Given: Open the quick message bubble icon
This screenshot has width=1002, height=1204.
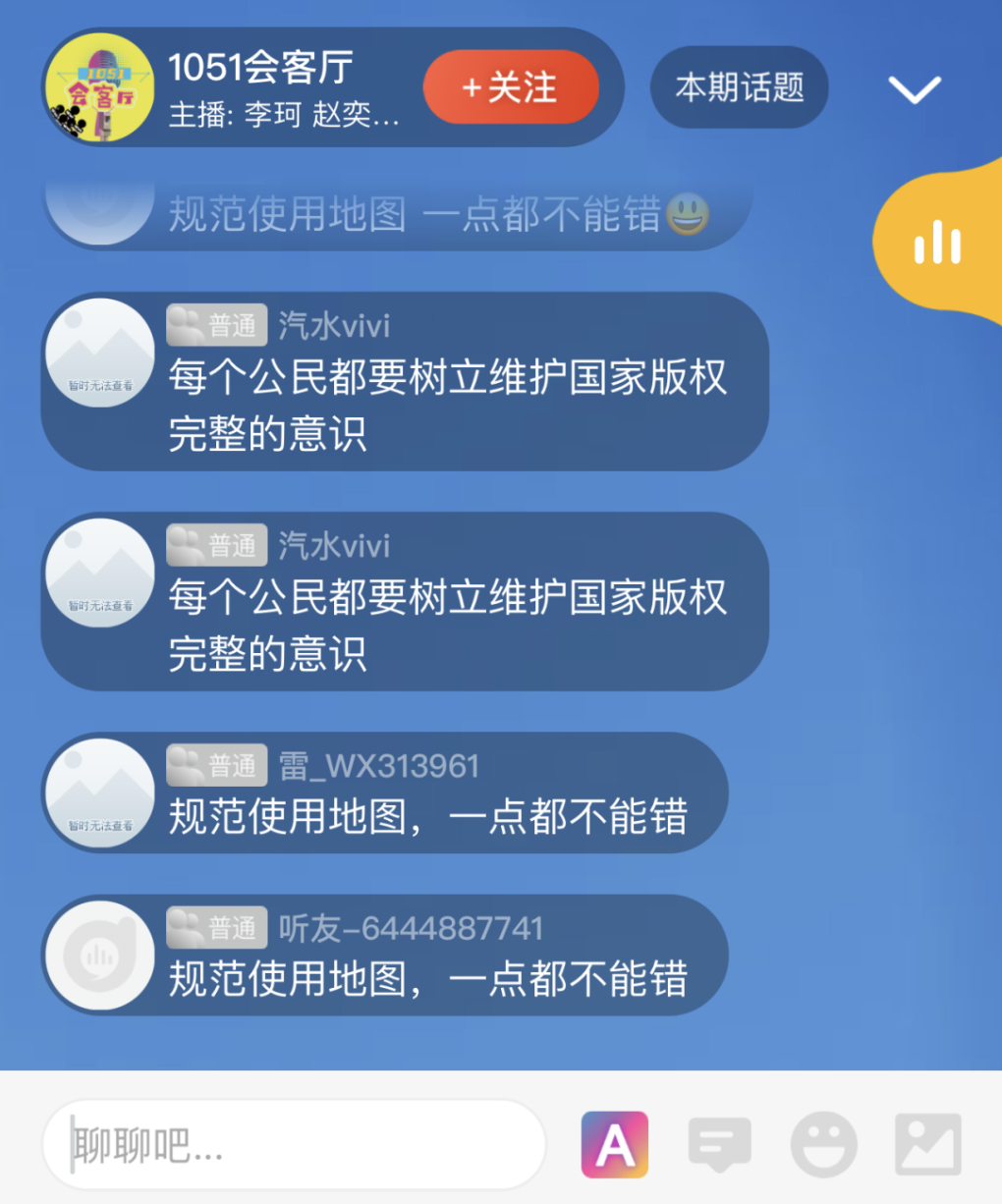Looking at the screenshot, I should 719,1144.
